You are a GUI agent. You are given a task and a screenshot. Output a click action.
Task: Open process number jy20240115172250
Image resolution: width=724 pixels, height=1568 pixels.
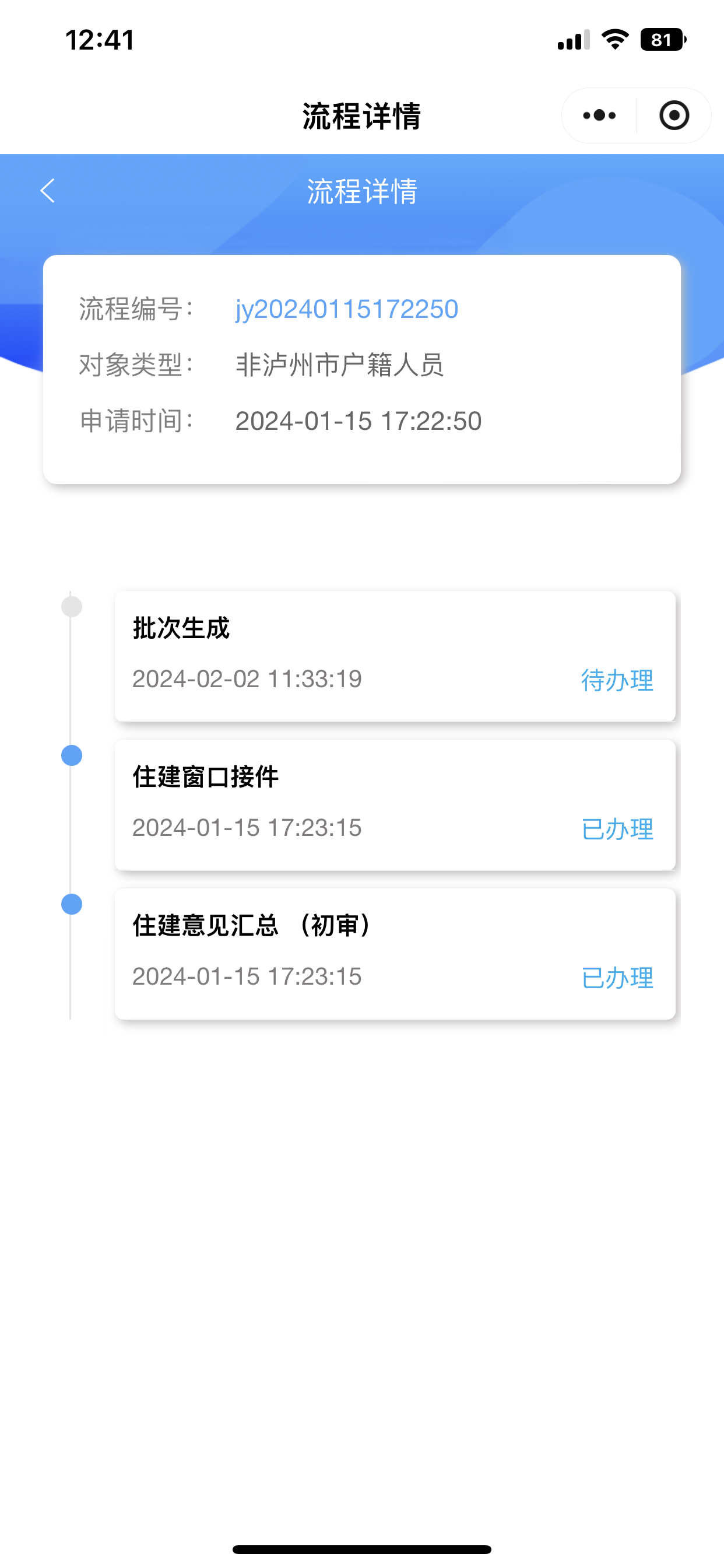point(347,309)
